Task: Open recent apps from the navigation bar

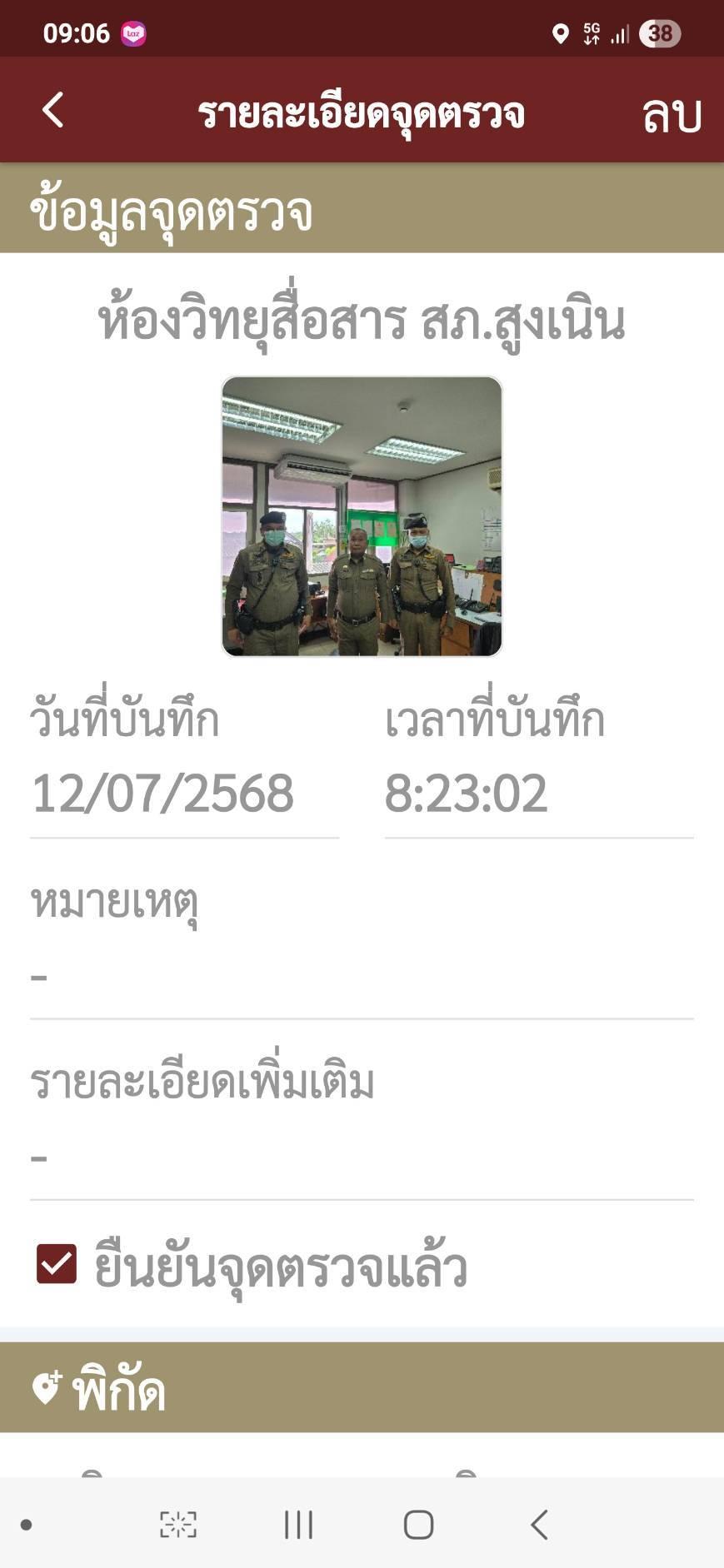Action: point(298,1525)
